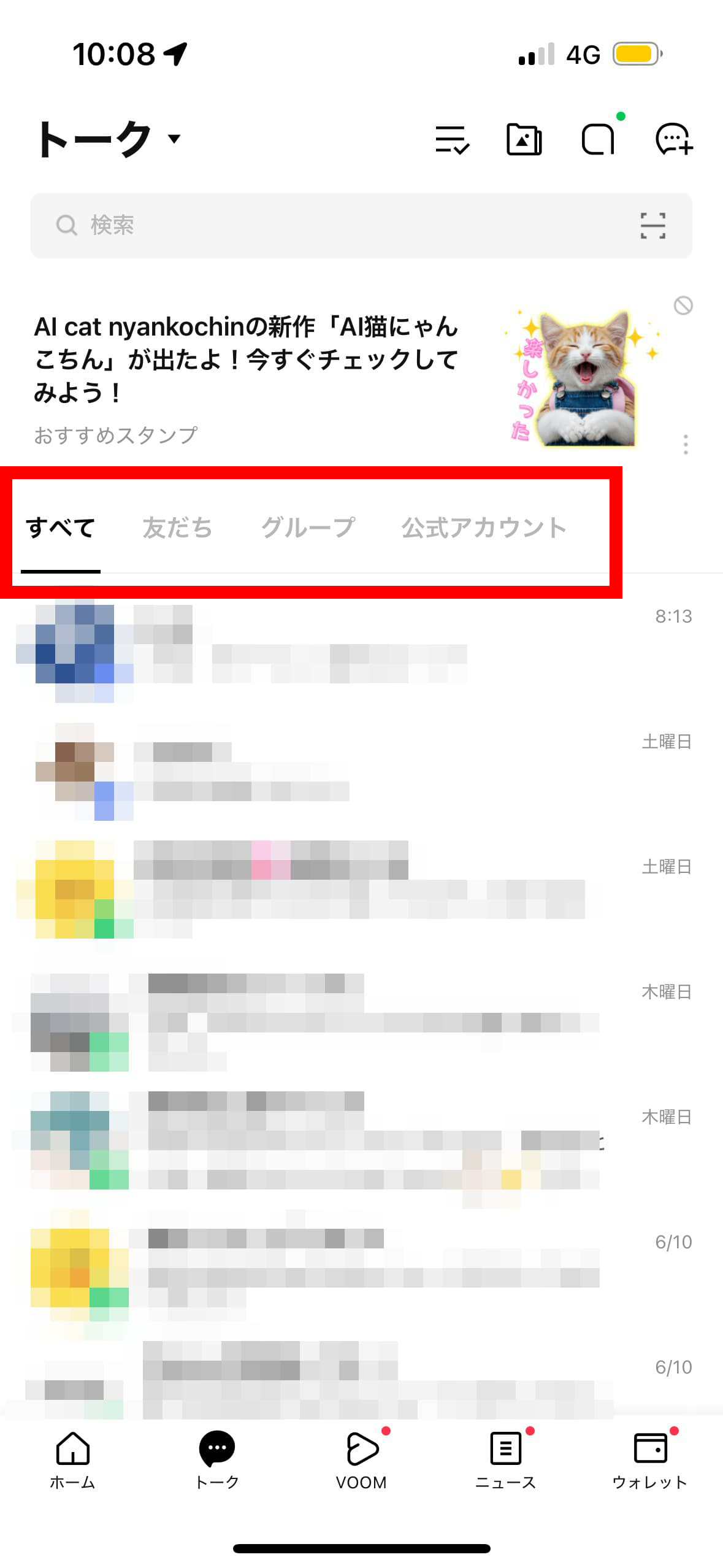Open the AI cat nyankochin sticker recommendation
This screenshot has height=1568, width=723.
point(245,359)
